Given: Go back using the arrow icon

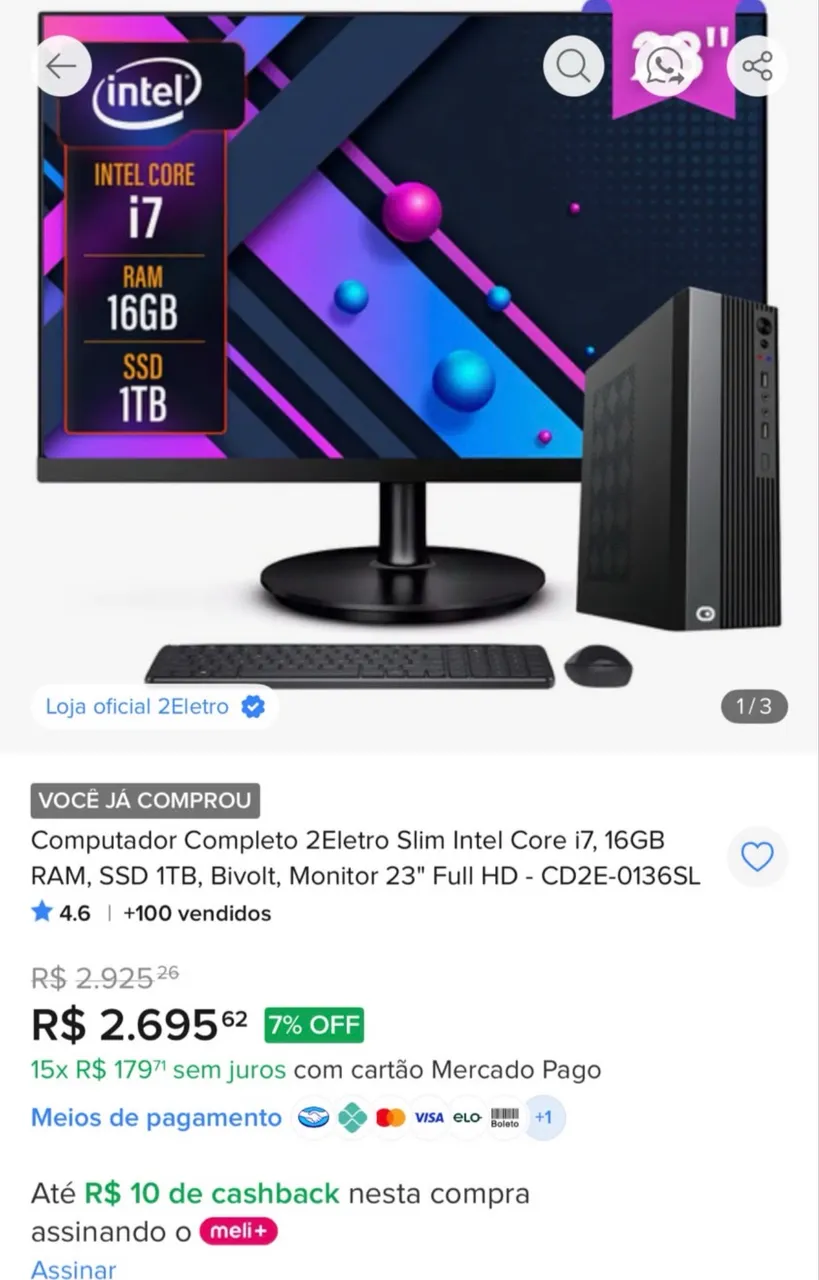Looking at the screenshot, I should [x=61, y=66].
